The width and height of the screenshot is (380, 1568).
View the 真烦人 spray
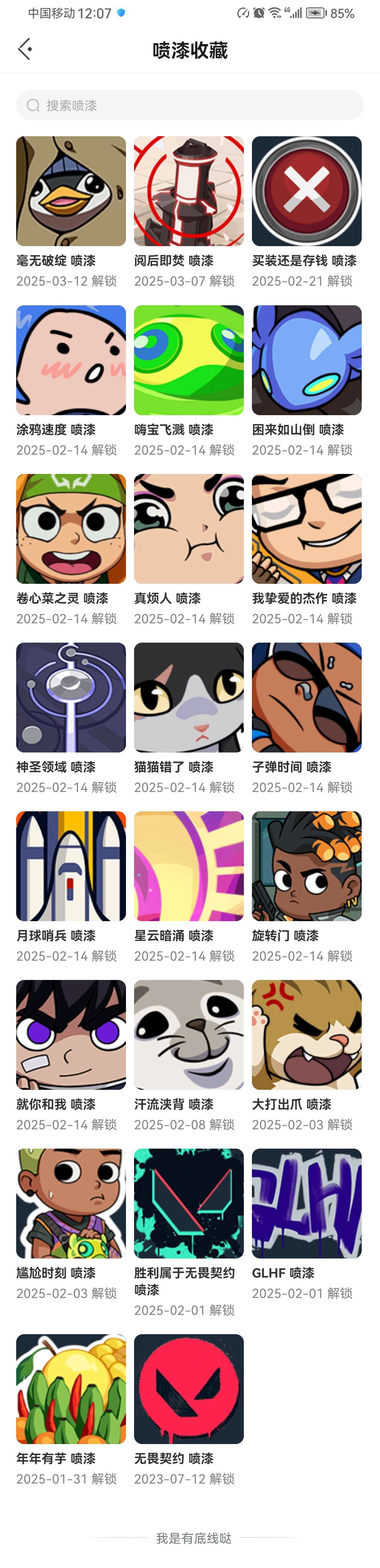tap(189, 528)
